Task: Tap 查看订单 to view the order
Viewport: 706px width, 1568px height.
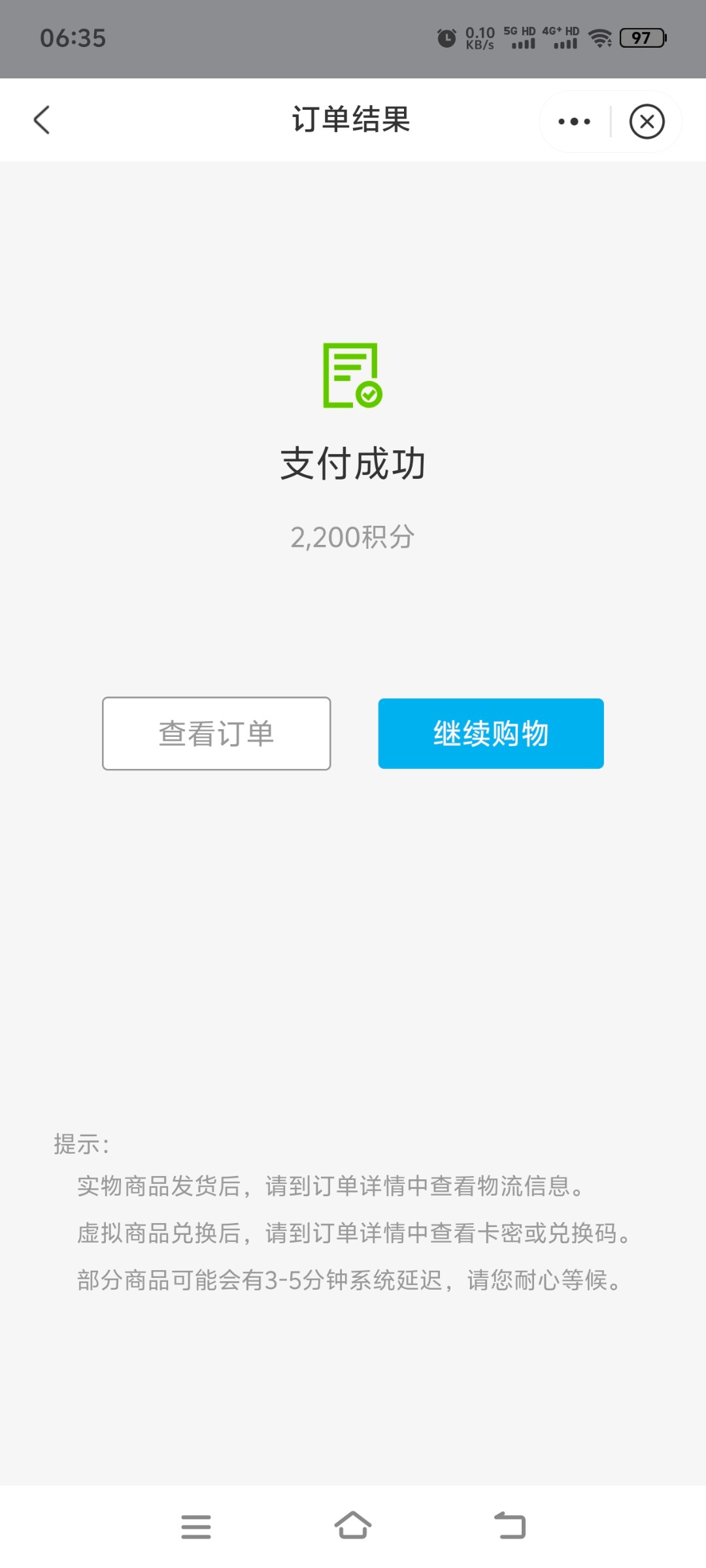Action: coord(216,733)
